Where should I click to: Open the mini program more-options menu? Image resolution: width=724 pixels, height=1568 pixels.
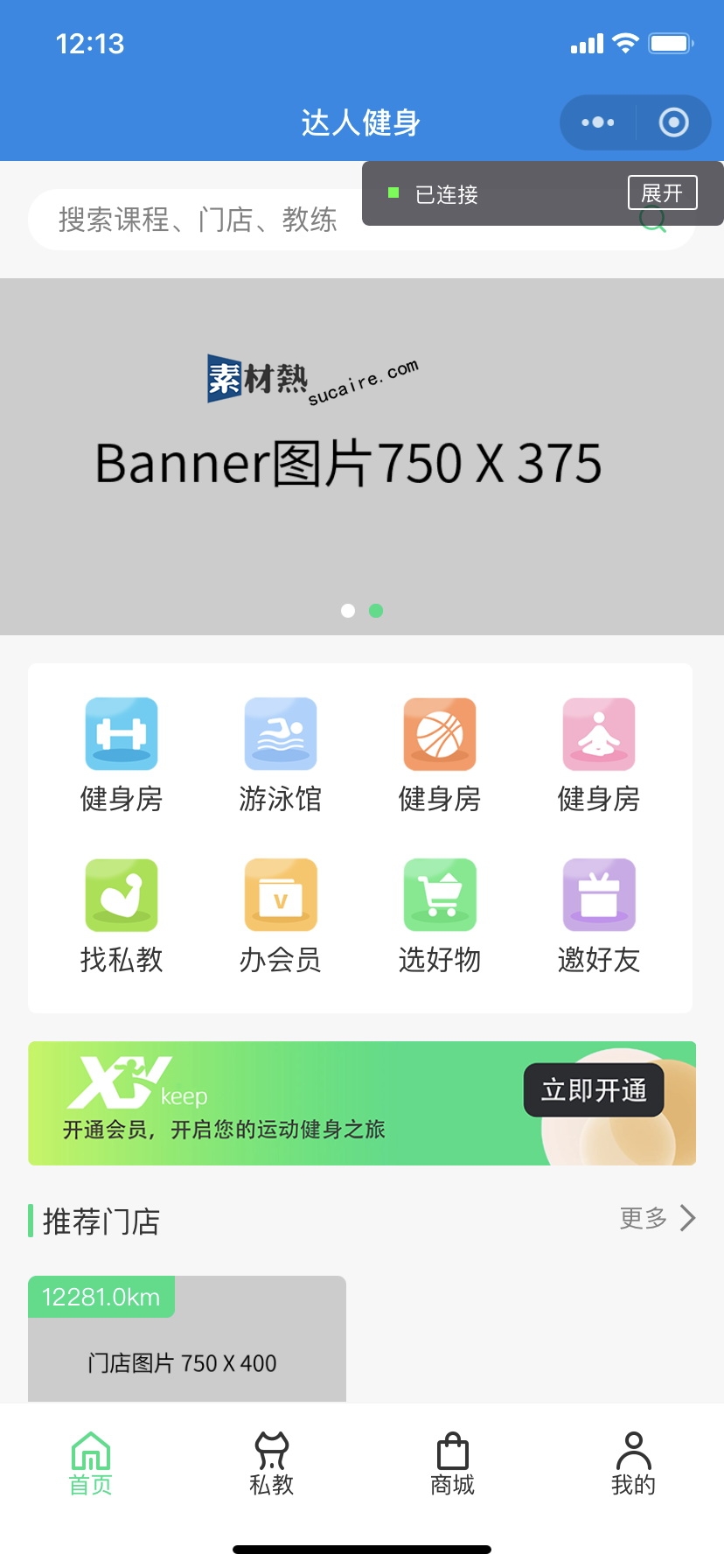pos(598,122)
